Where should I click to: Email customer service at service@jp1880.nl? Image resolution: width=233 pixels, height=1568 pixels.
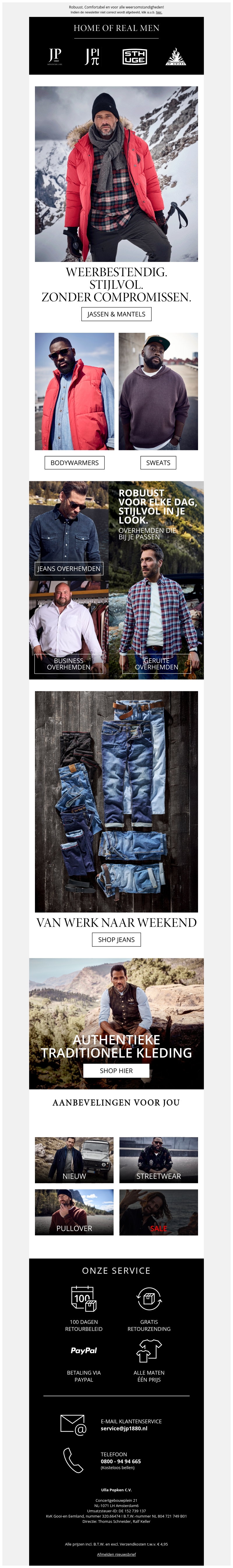coord(123,1428)
